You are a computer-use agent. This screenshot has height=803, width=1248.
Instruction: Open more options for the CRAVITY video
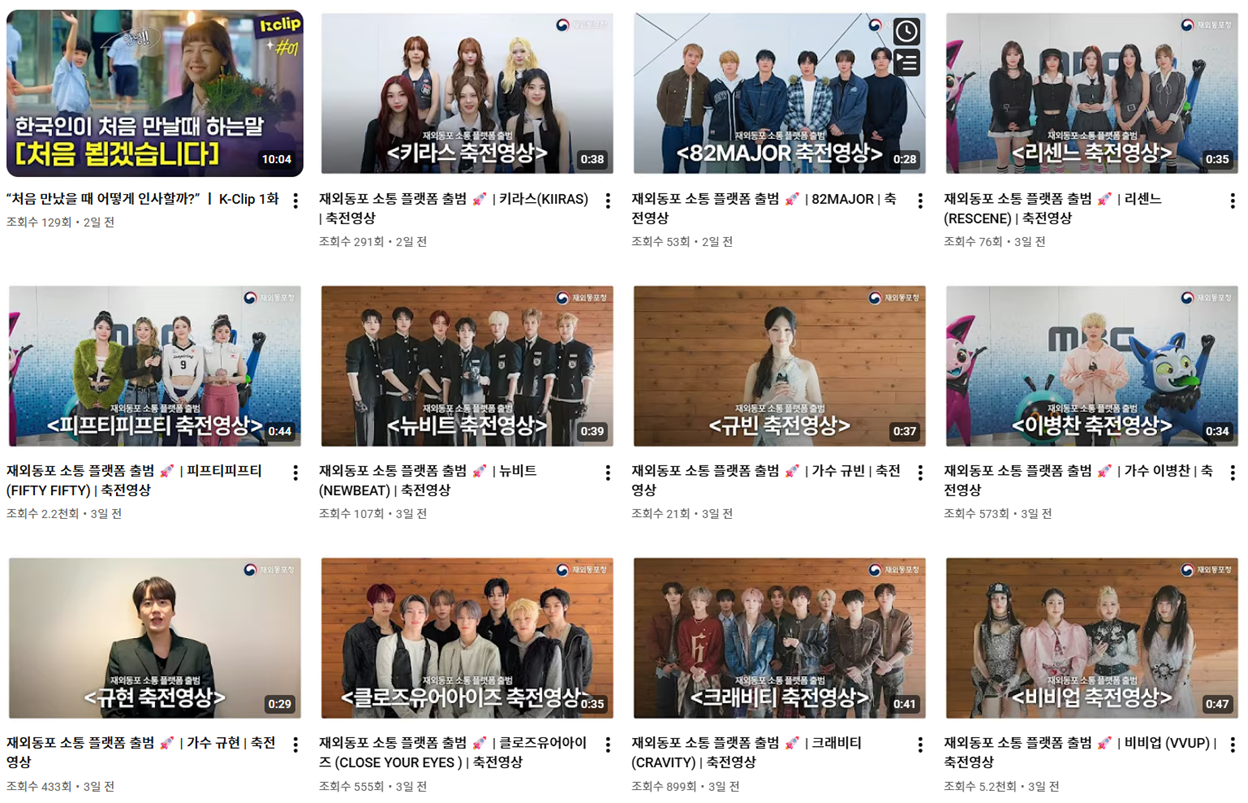[920, 745]
